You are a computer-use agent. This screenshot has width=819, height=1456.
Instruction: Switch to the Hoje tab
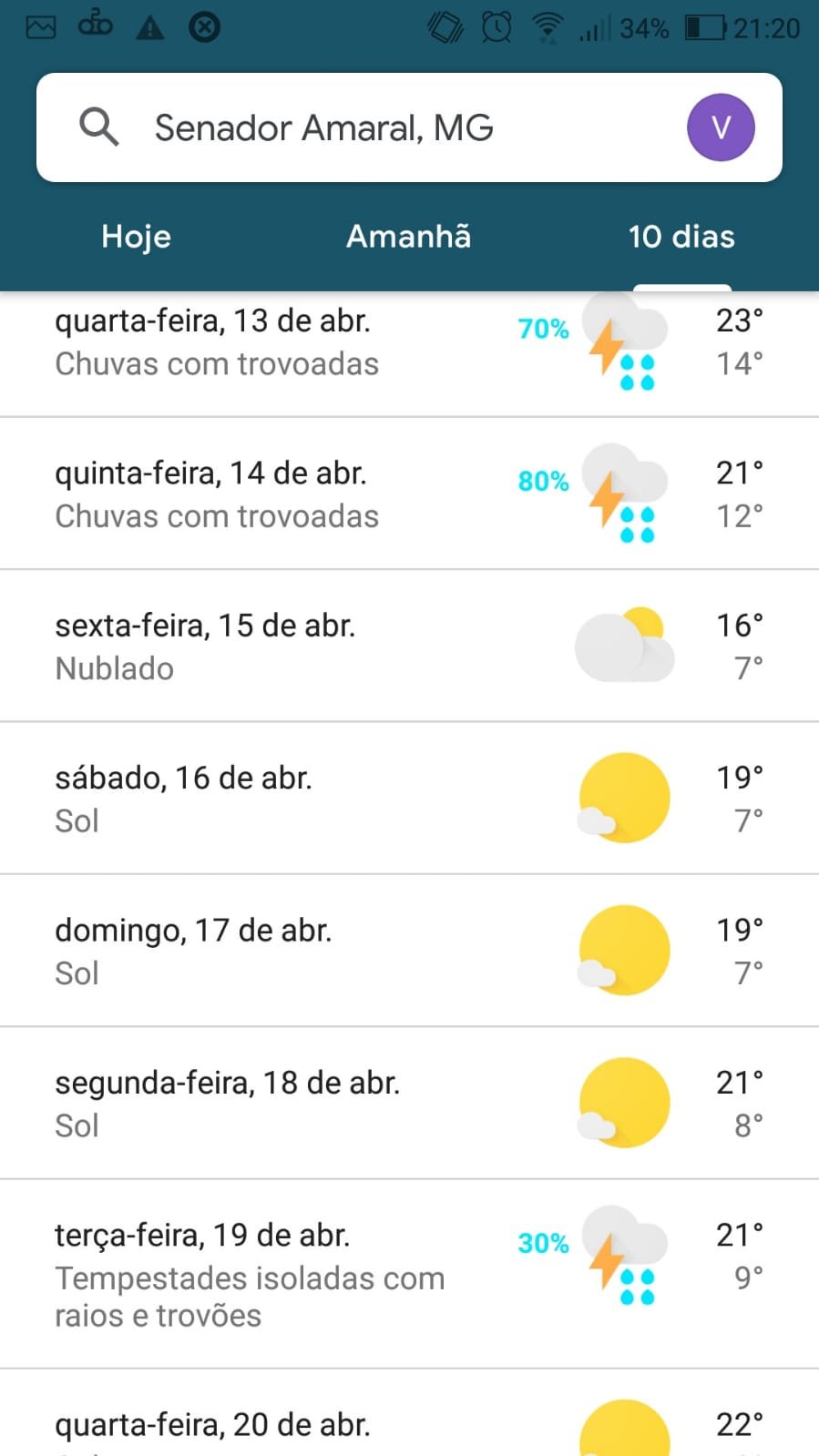(x=137, y=237)
